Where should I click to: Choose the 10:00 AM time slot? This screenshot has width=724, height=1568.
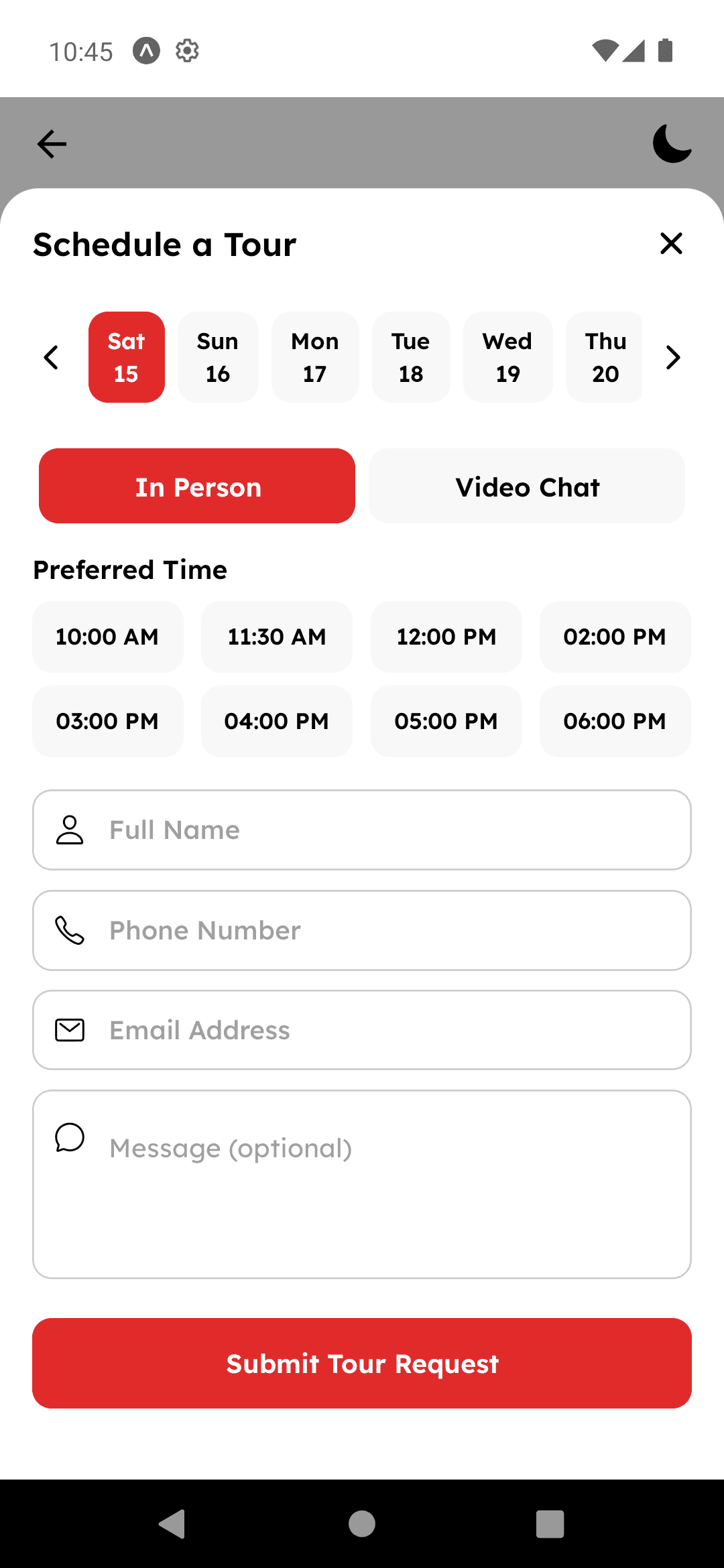coord(107,637)
